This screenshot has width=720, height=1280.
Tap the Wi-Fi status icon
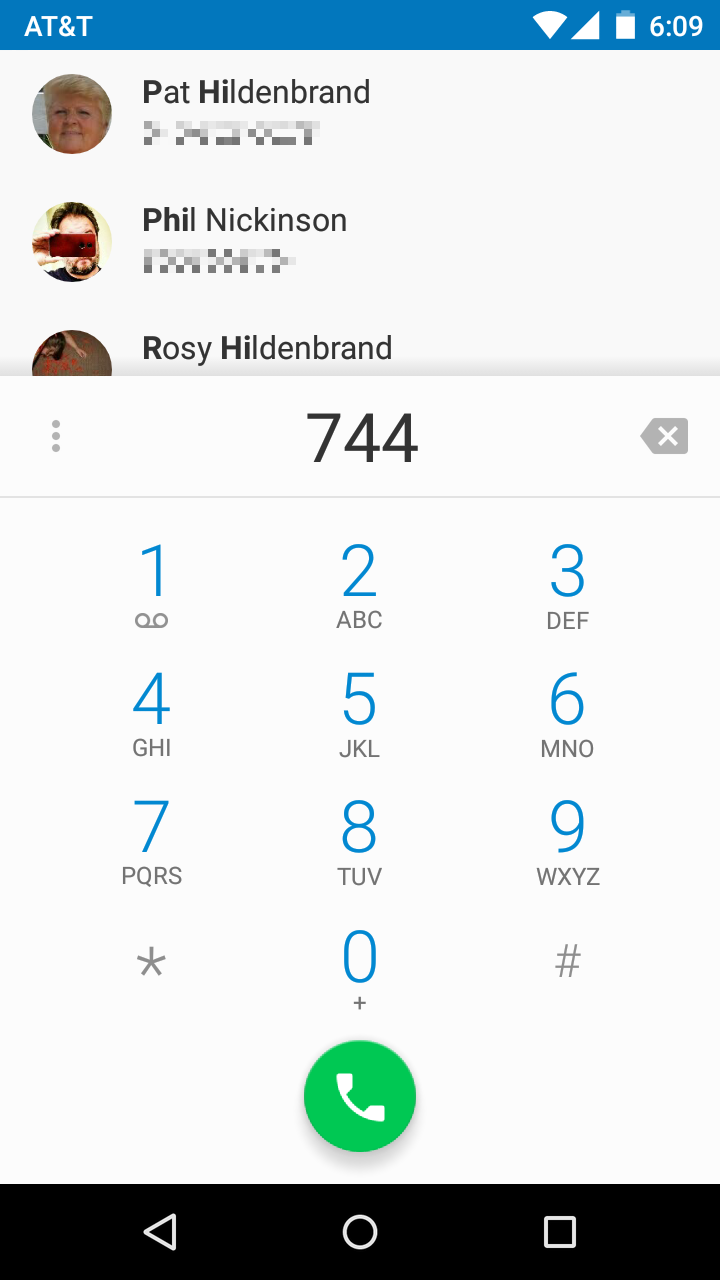(549, 24)
